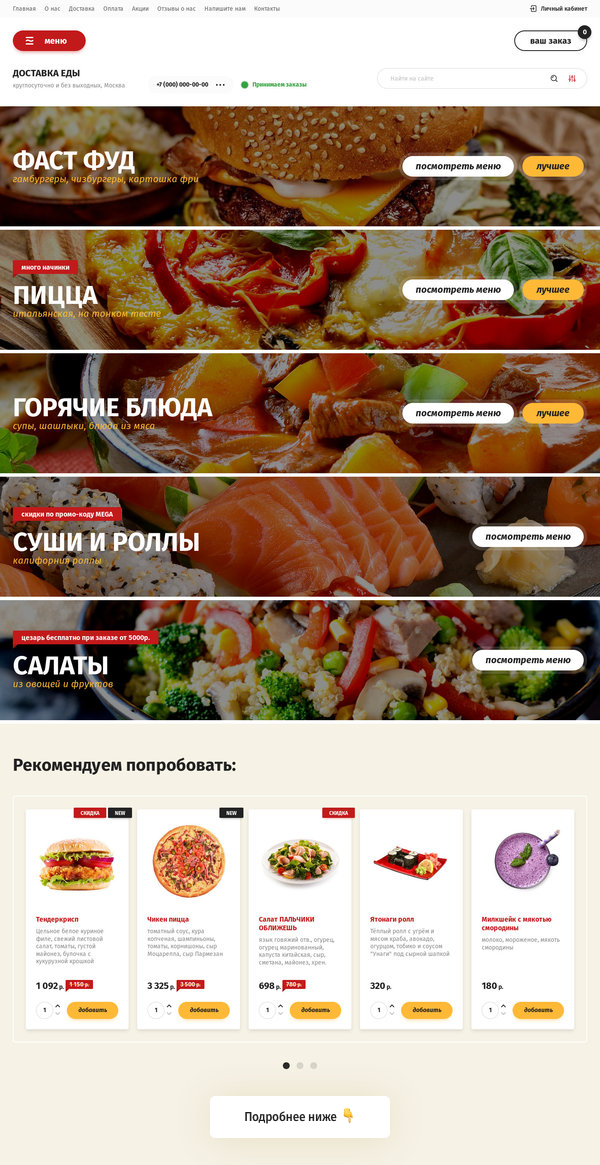
Task: View menu for Суши и роллы
Action: pos(527,536)
